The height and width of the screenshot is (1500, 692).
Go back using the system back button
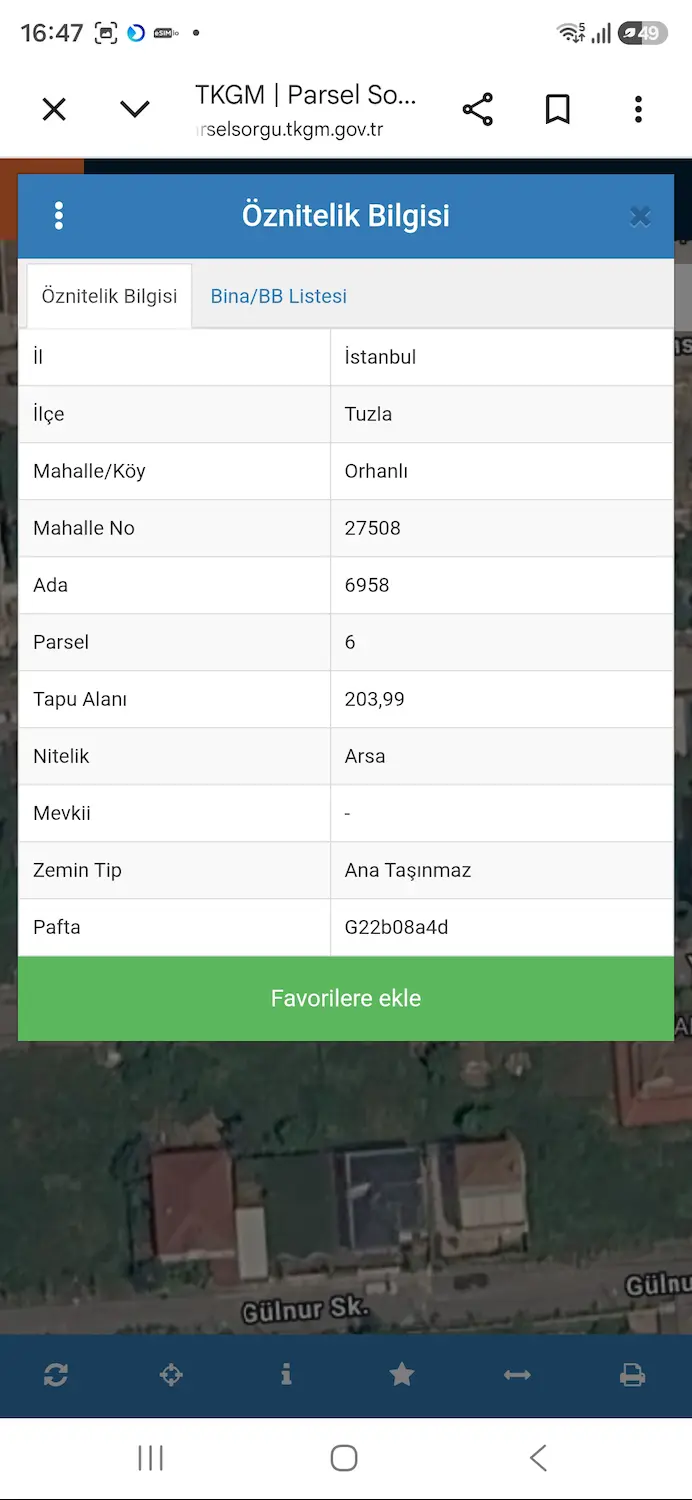[538, 1458]
